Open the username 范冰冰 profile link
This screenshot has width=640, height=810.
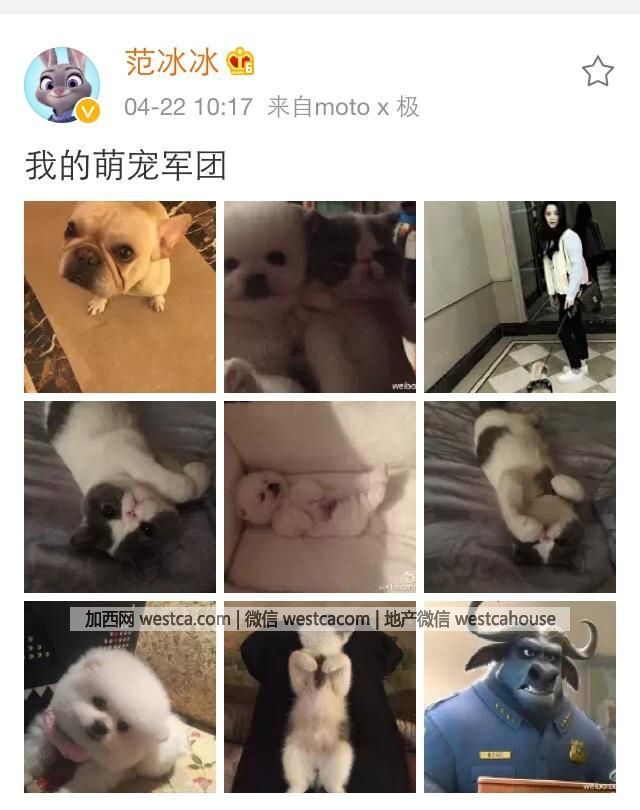point(171,63)
